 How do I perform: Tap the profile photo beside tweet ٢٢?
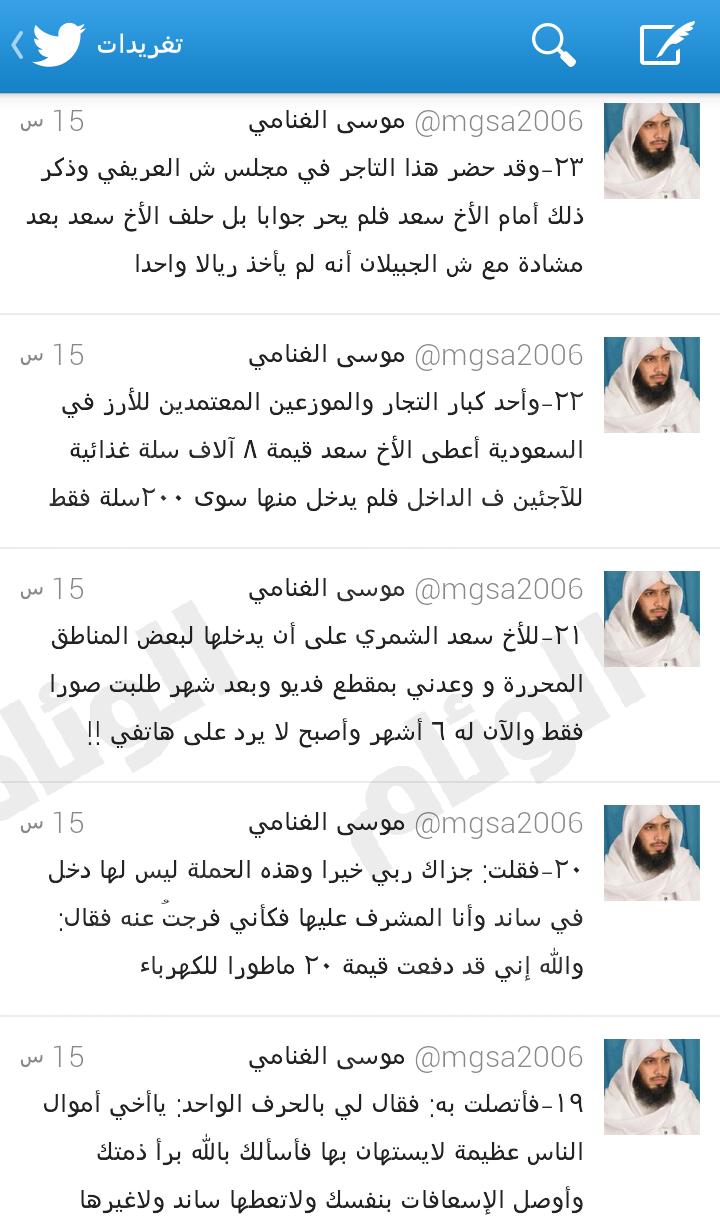652,385
